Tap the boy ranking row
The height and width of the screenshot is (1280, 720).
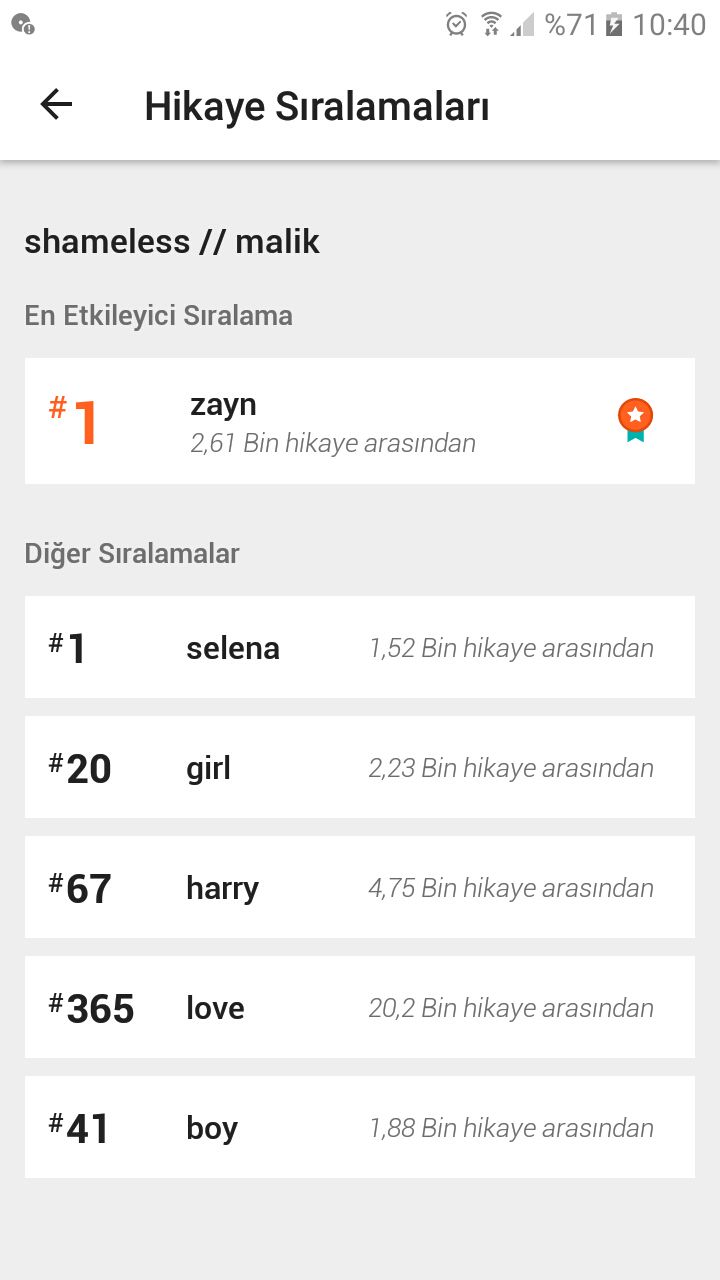pyautogui.click(x=360, y=1127)
